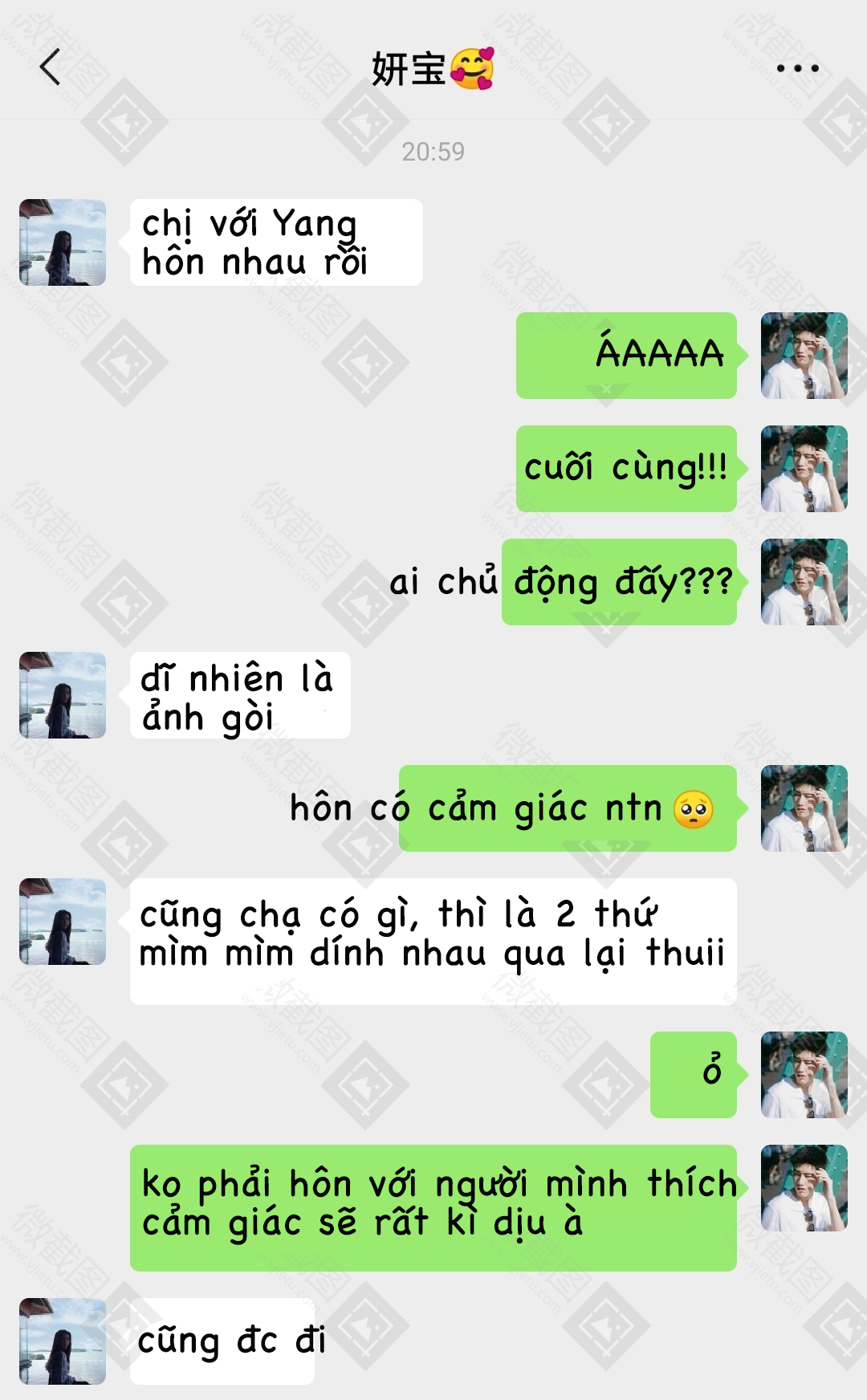Open avatar beside "chị với Yang hôn nhau rồi"
The width and height of the screenshot is (867, 1400).
pyautogui.click(x=63, y=242)
